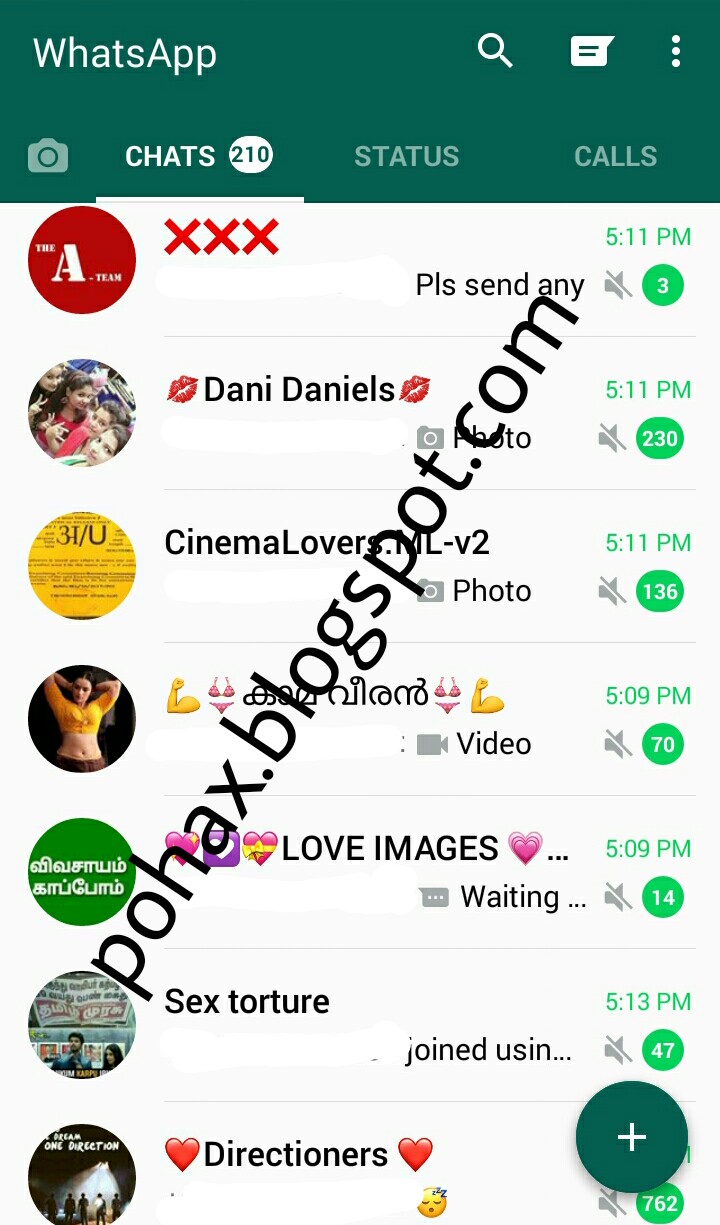The image size is (720, 1225).
Task: Open the three-dot overflow menu
Action: [x=676, y=50]
